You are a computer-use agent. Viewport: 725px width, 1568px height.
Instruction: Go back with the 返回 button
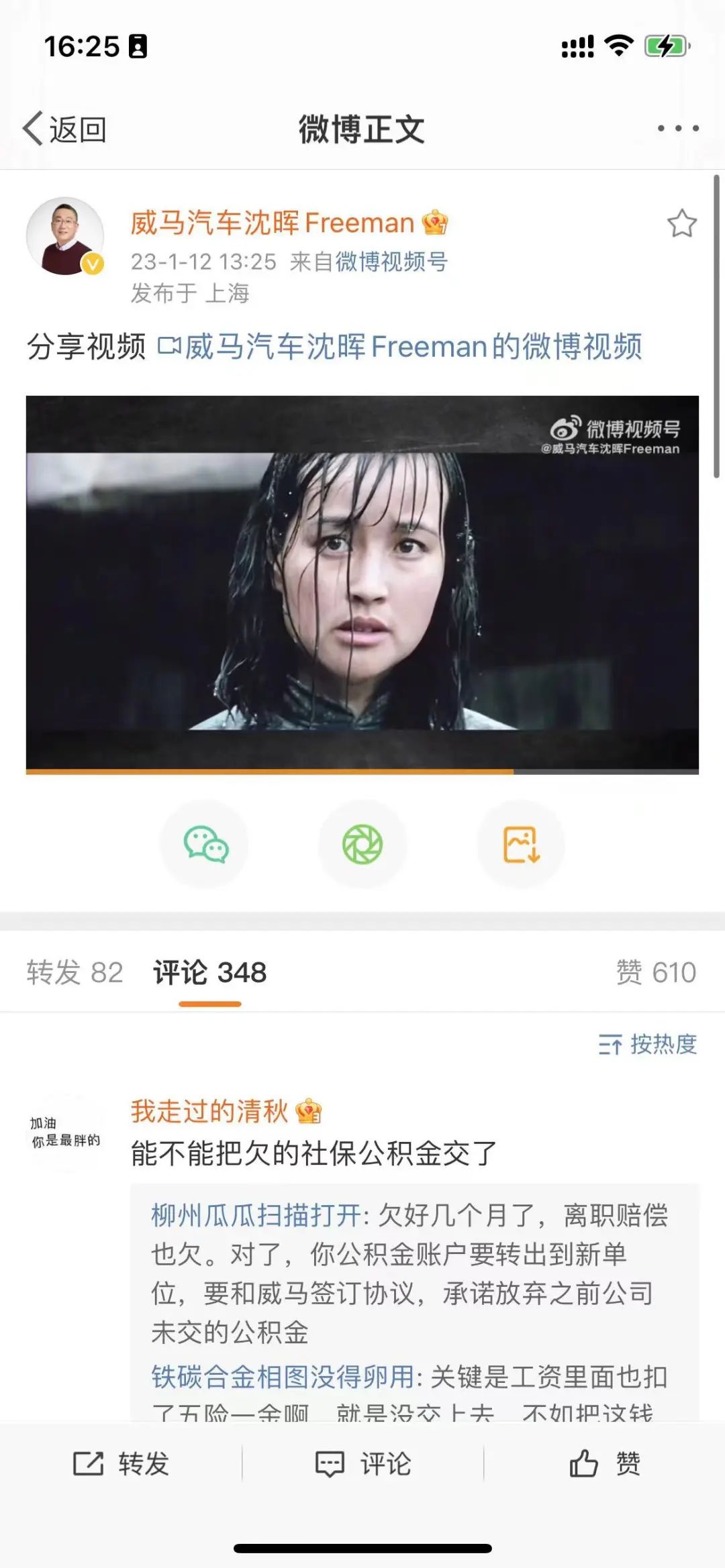click(64, 129)
